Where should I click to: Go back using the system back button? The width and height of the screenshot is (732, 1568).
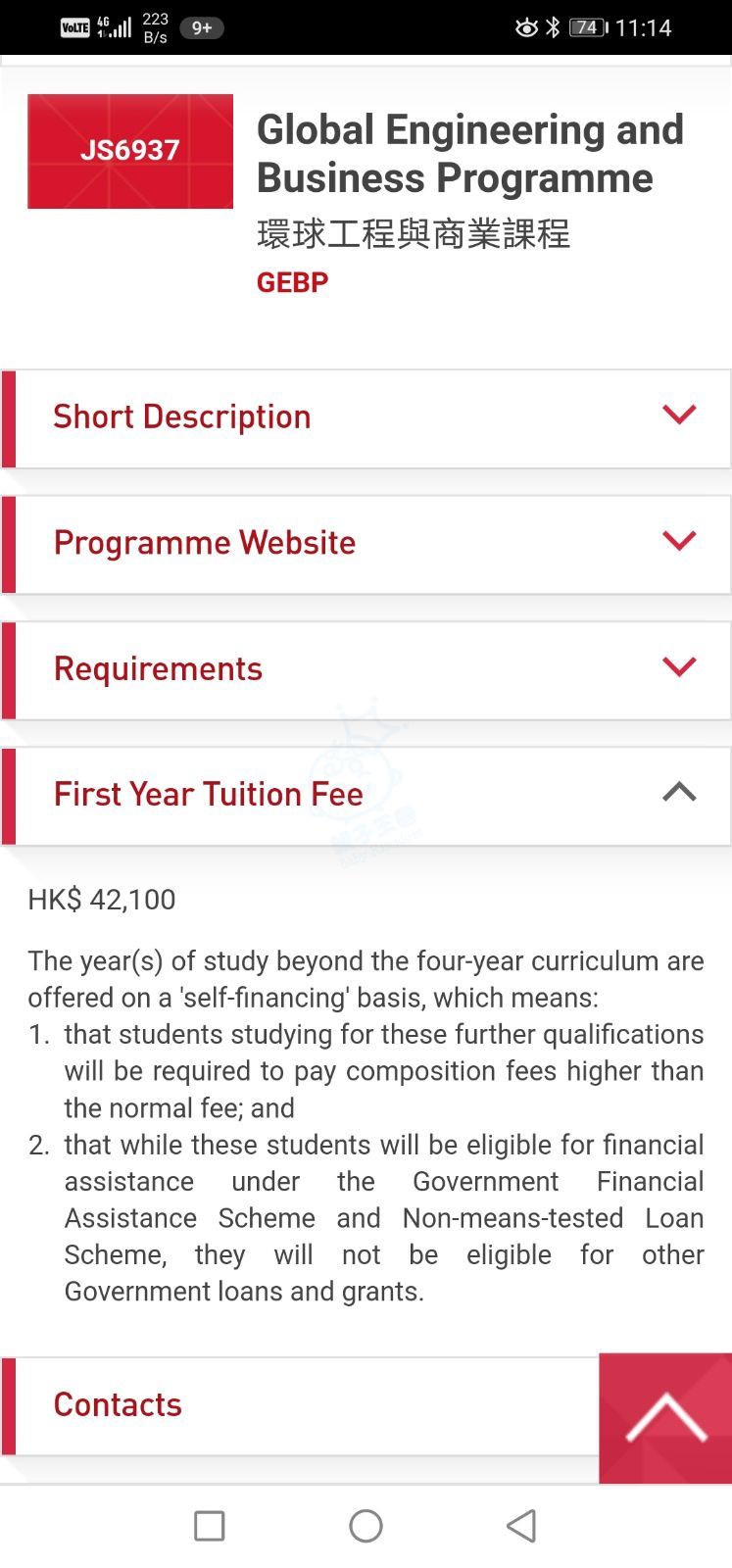(x=521, y=1526)
